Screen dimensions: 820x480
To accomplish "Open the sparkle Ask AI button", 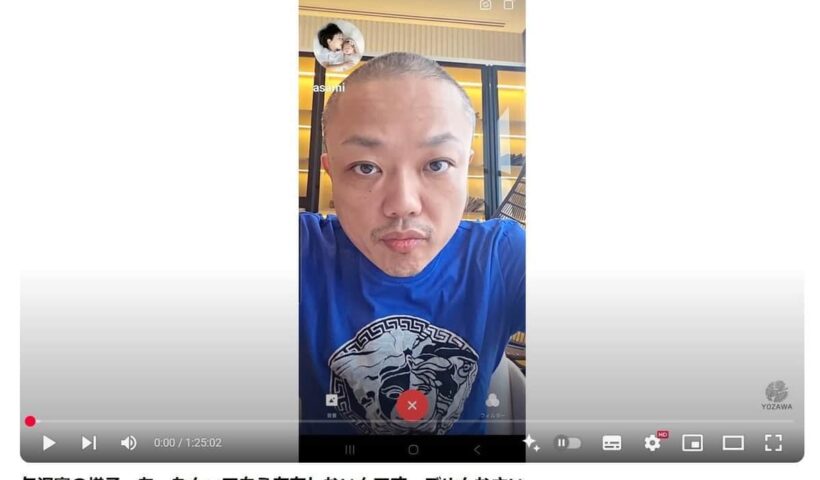I will tap(531, 442).
